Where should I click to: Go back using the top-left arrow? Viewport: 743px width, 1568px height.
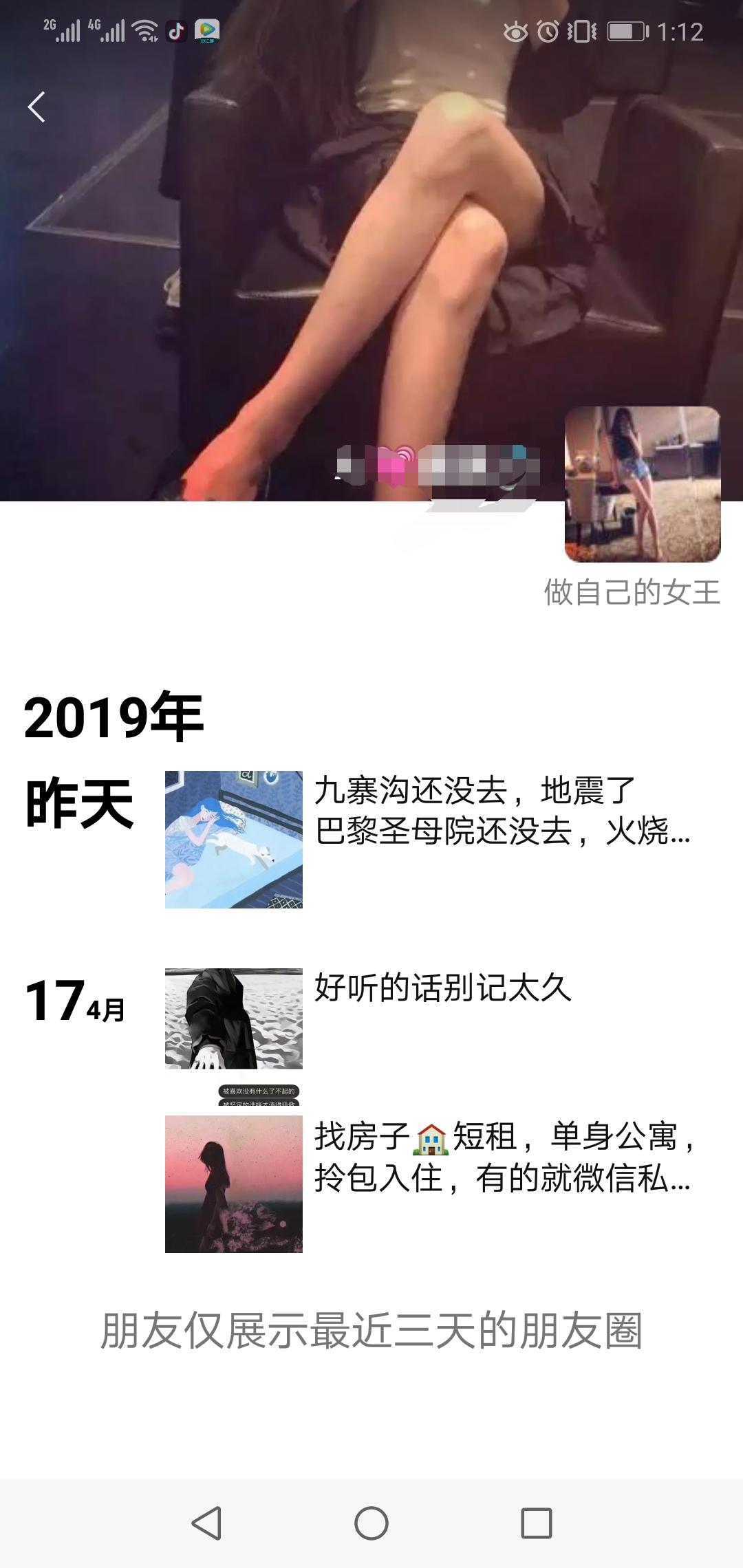[36, 107]
